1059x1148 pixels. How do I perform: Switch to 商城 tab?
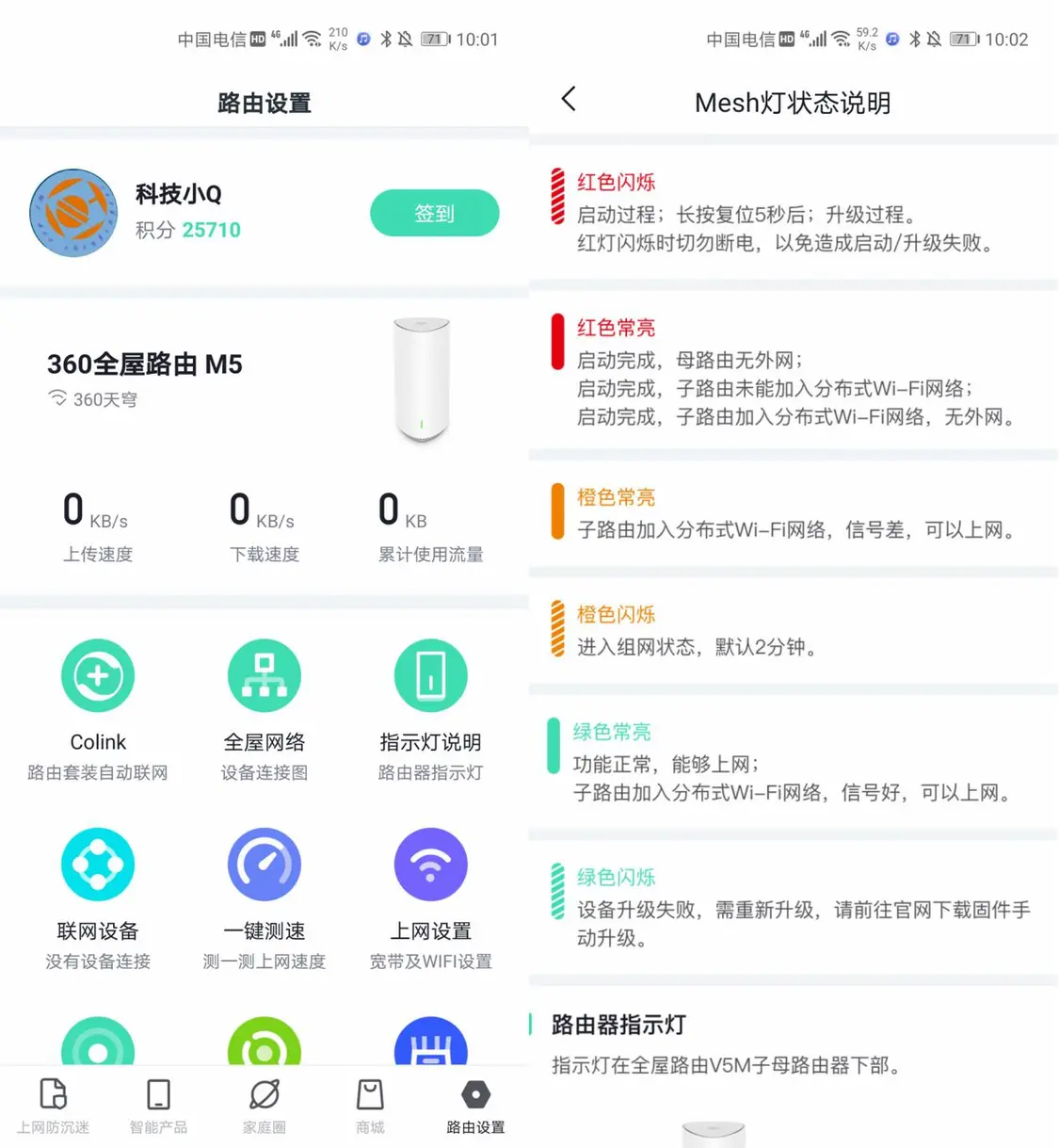click(x=370, y=1106)
